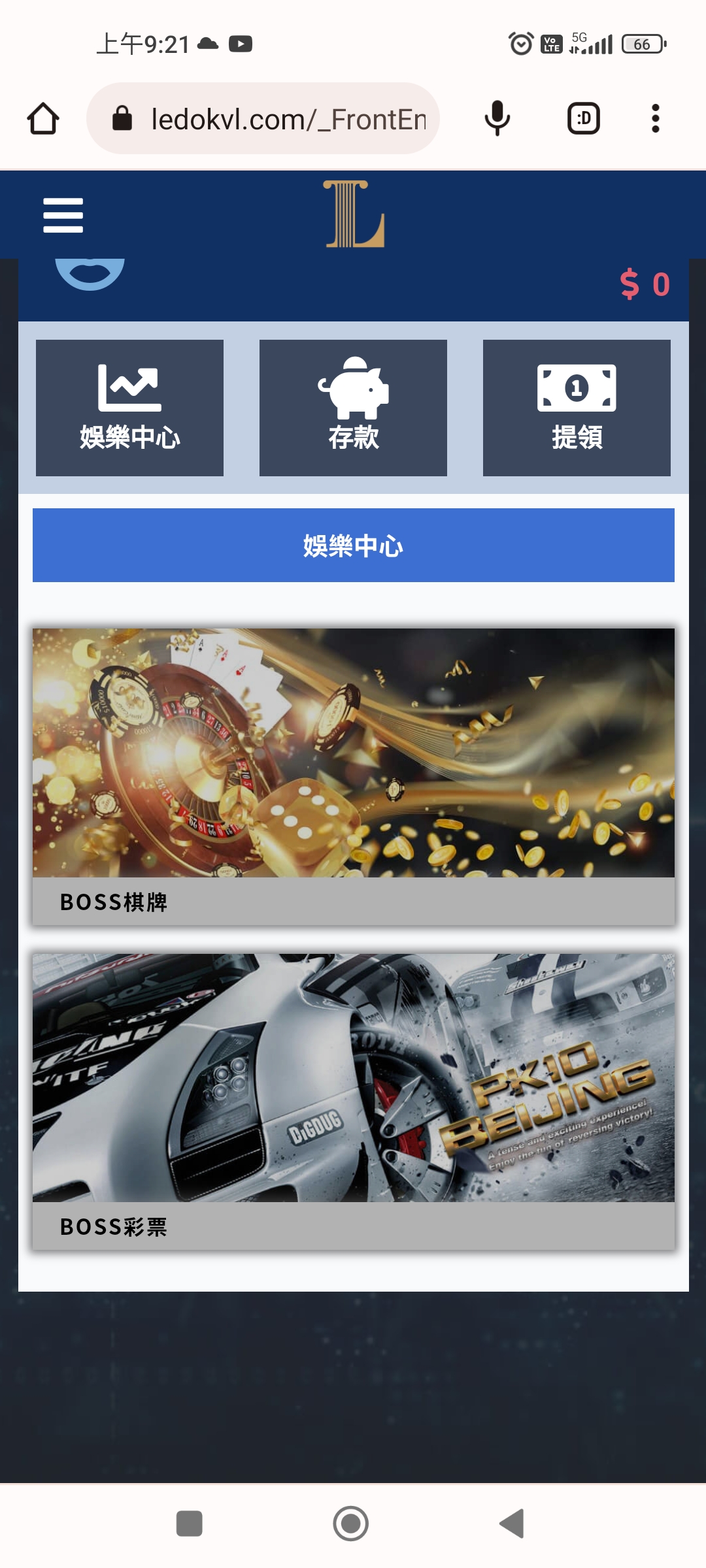Tap the URL address bar

pos(275,119)
